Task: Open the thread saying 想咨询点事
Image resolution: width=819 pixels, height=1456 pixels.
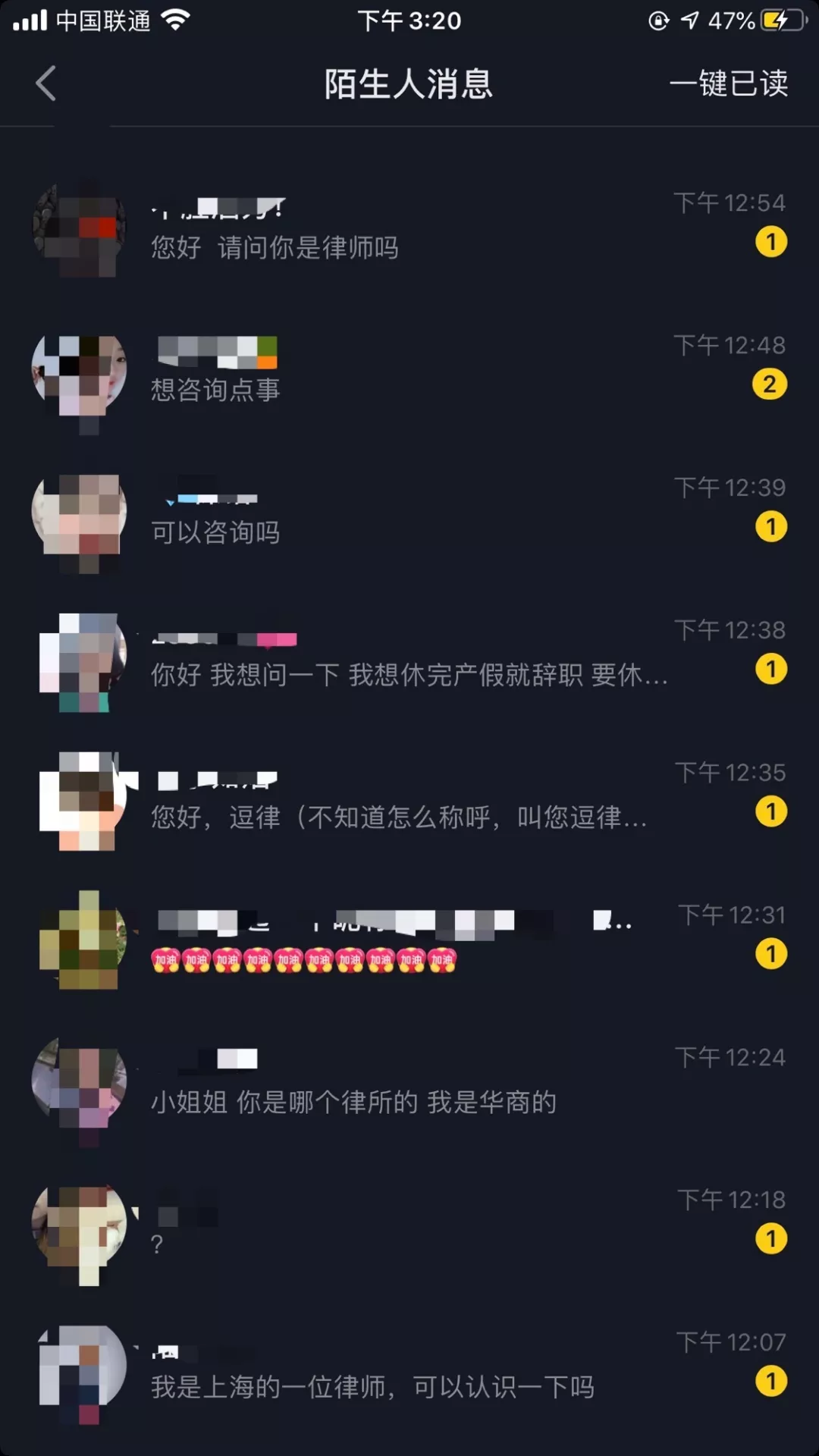Action: point(409,369)
